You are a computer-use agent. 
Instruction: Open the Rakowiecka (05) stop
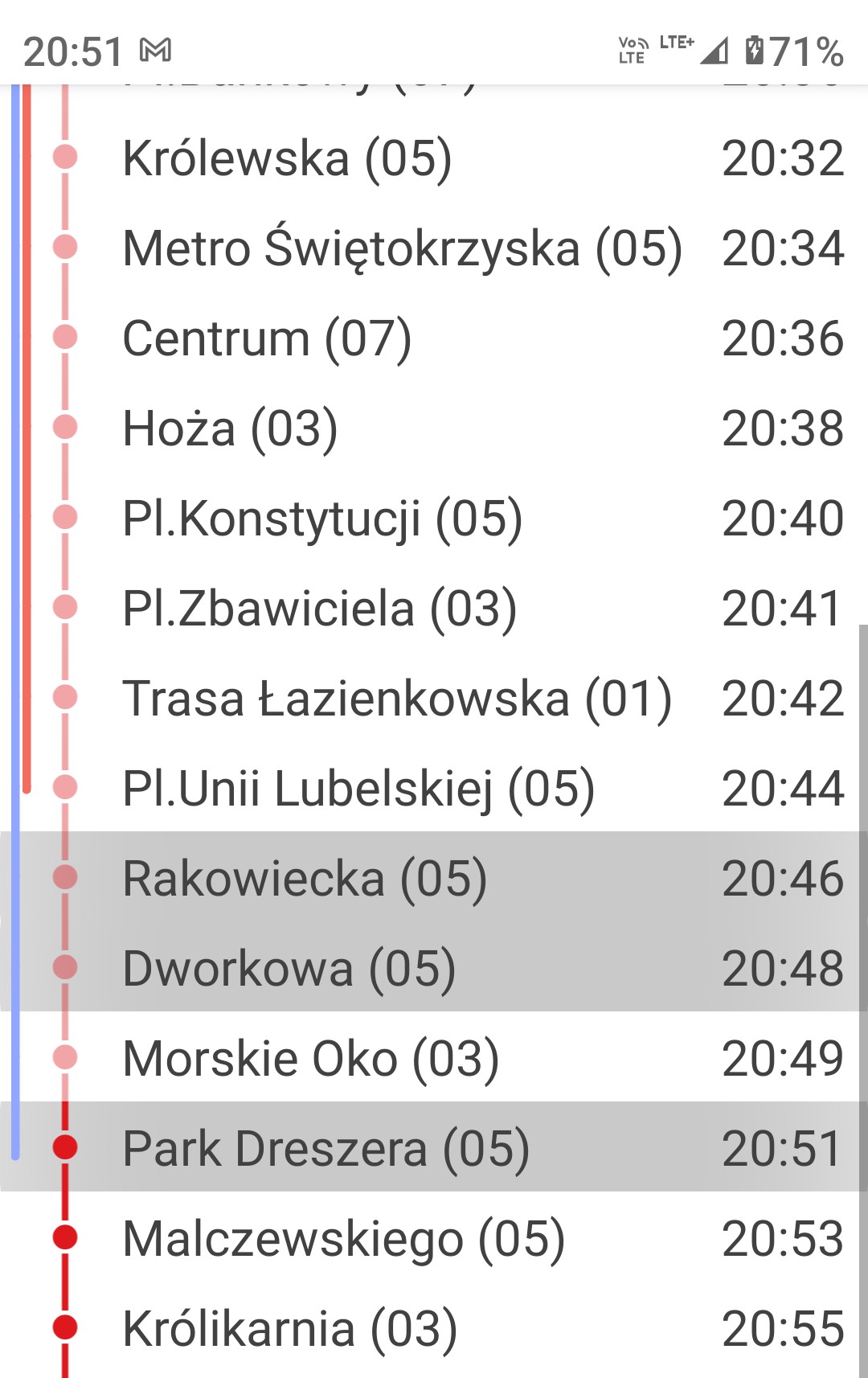point(305,879)
